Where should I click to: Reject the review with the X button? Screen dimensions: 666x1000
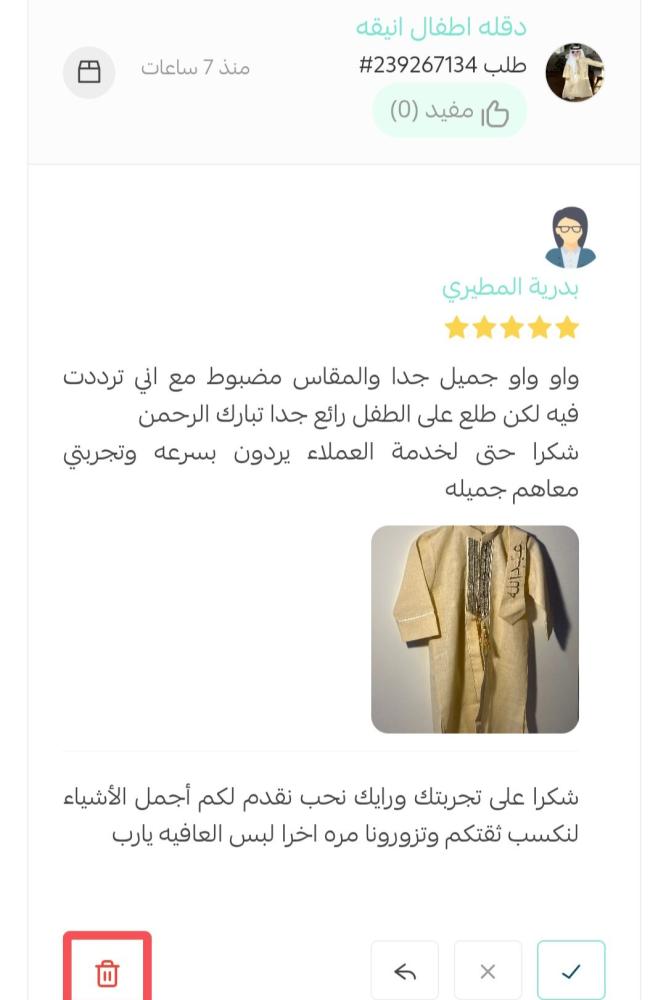(x=488, y=970)
